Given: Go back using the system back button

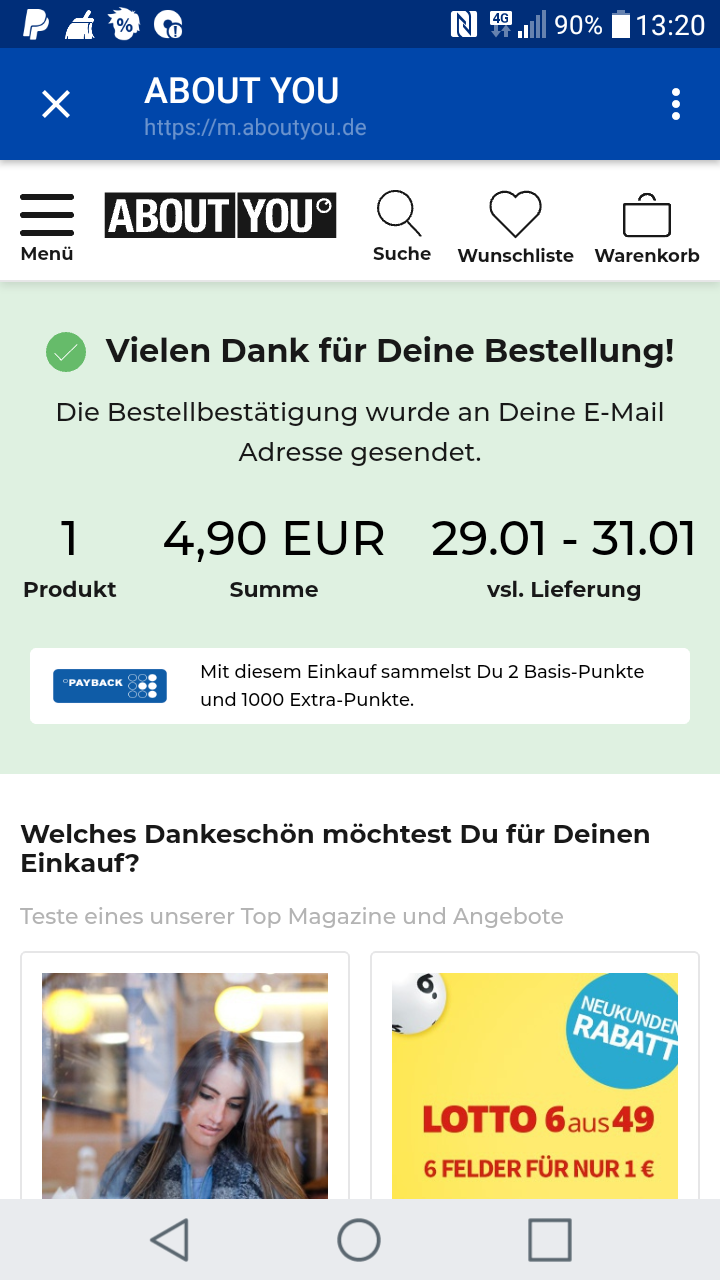Looking at the screenshot, I should click(x=169, y=1240).
